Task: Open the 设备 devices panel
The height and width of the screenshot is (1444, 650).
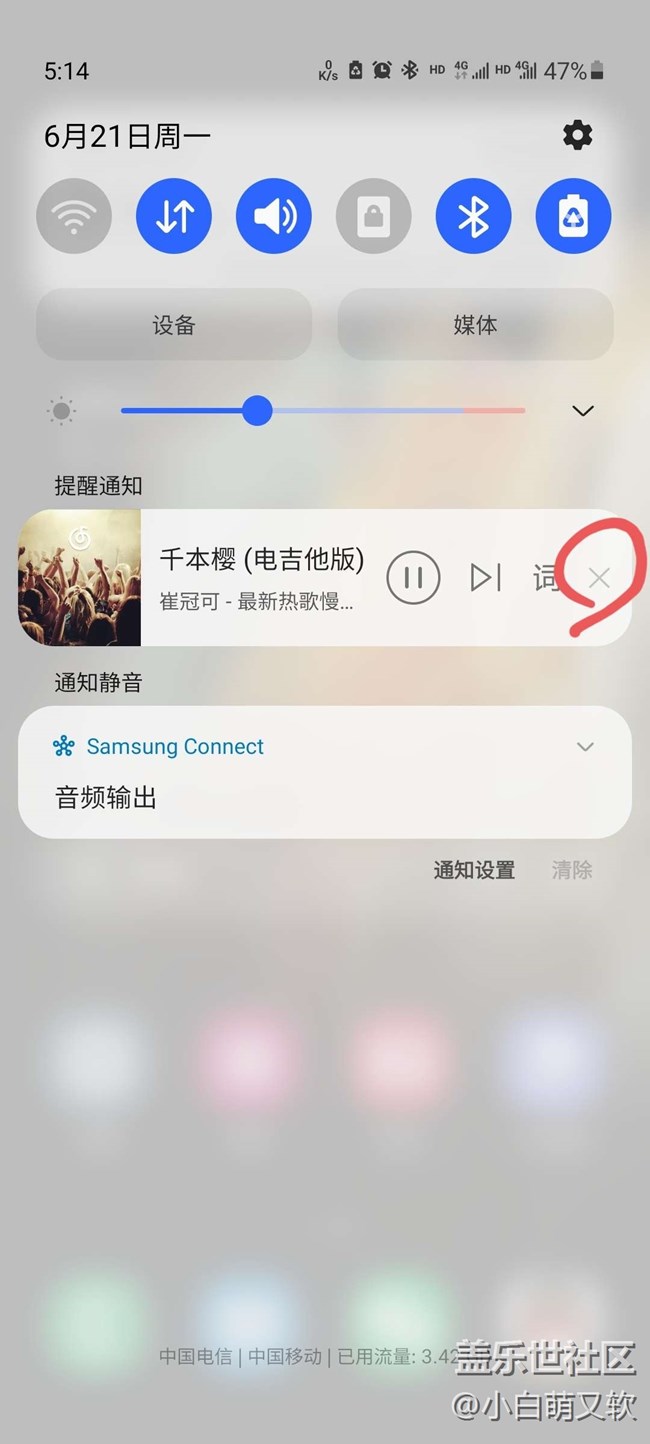Action: [x=174, y=325]
